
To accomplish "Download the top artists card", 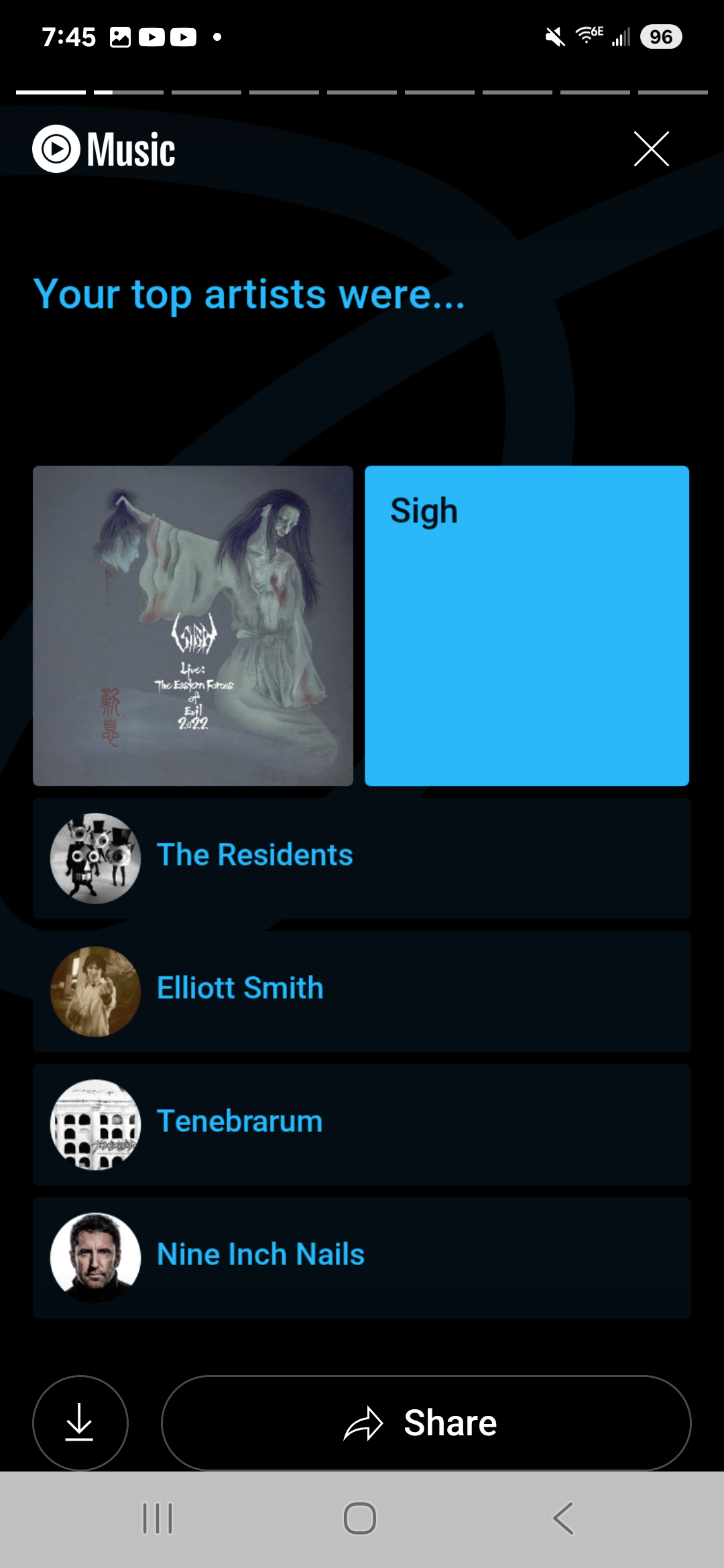I will click(80, 1422).
